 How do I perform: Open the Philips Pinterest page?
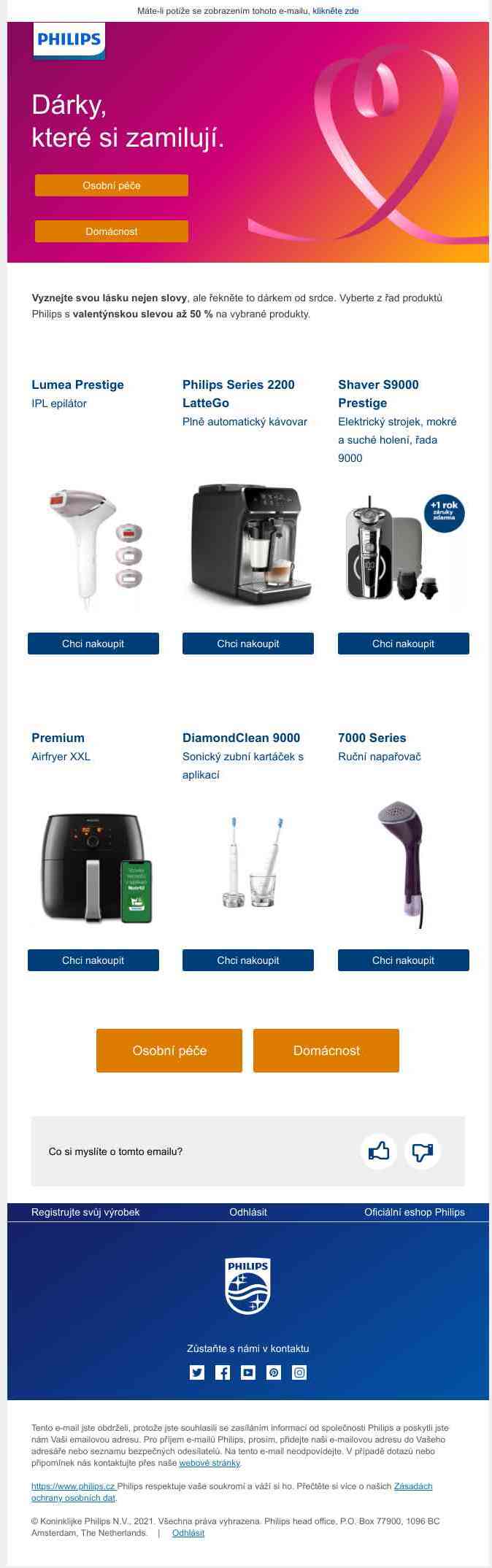(274, 1372)
